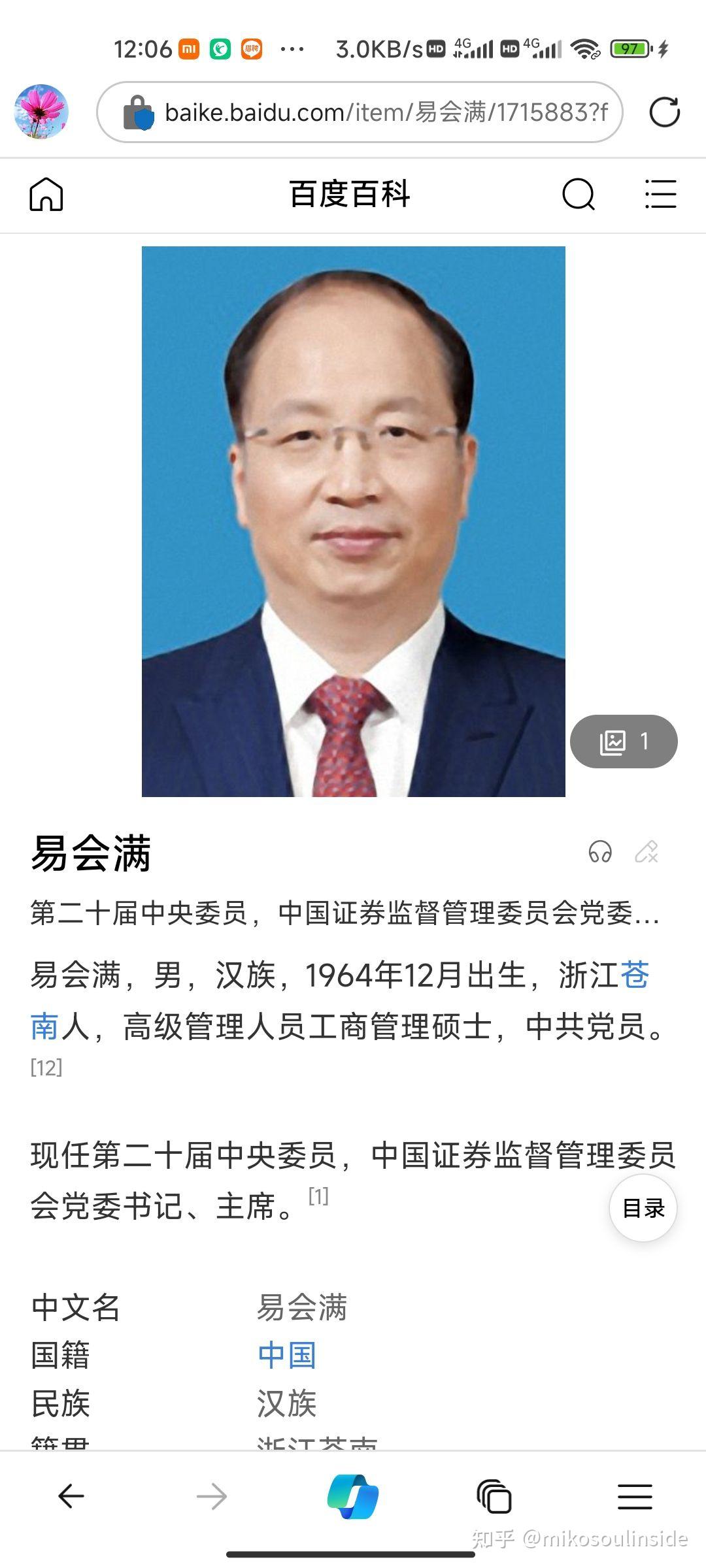Open the browser tabs switcher
The image size is (706, 1568).
[x=494, y=1496]
